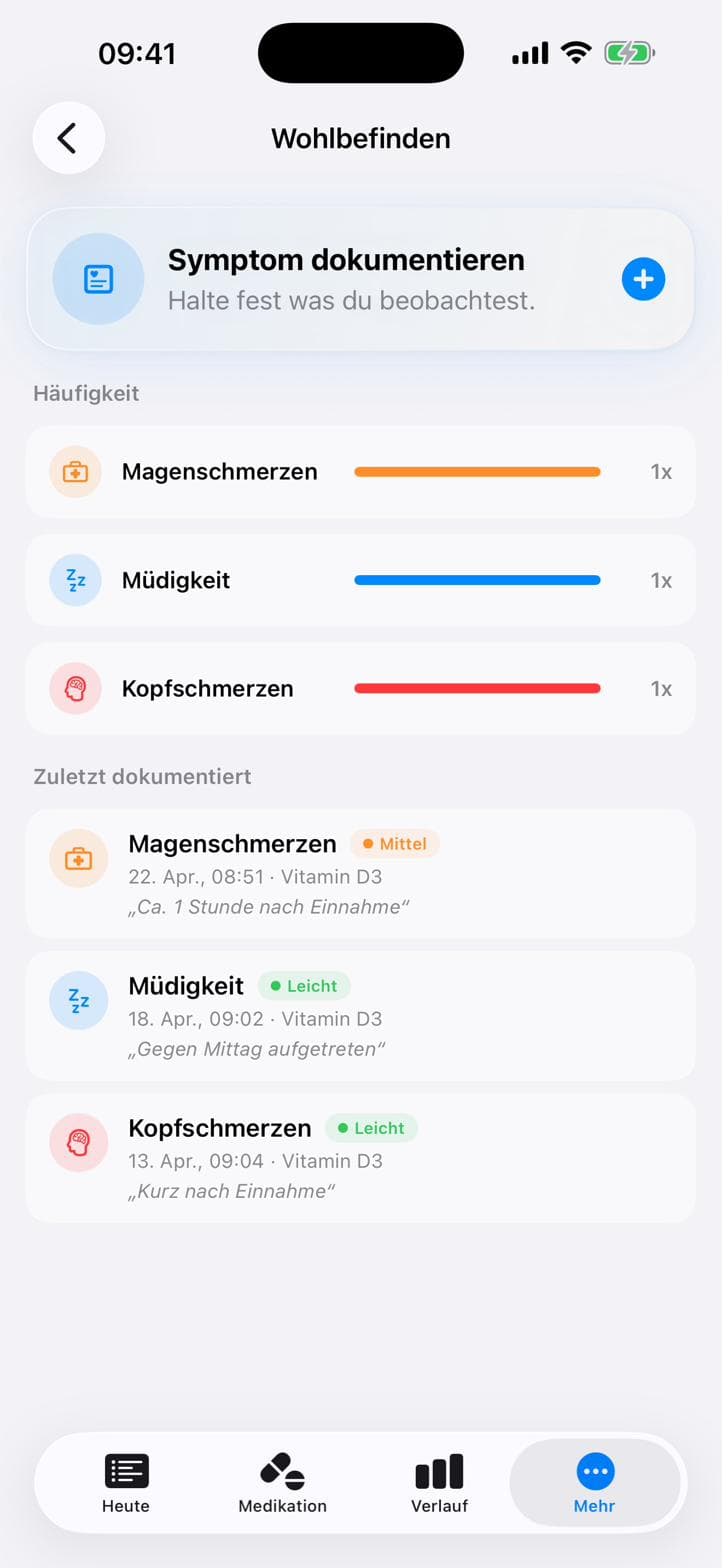Viewport: 728px width, 1568px height.
Task: Tap the back chevron in top left corner
Action: coord(68,138)
